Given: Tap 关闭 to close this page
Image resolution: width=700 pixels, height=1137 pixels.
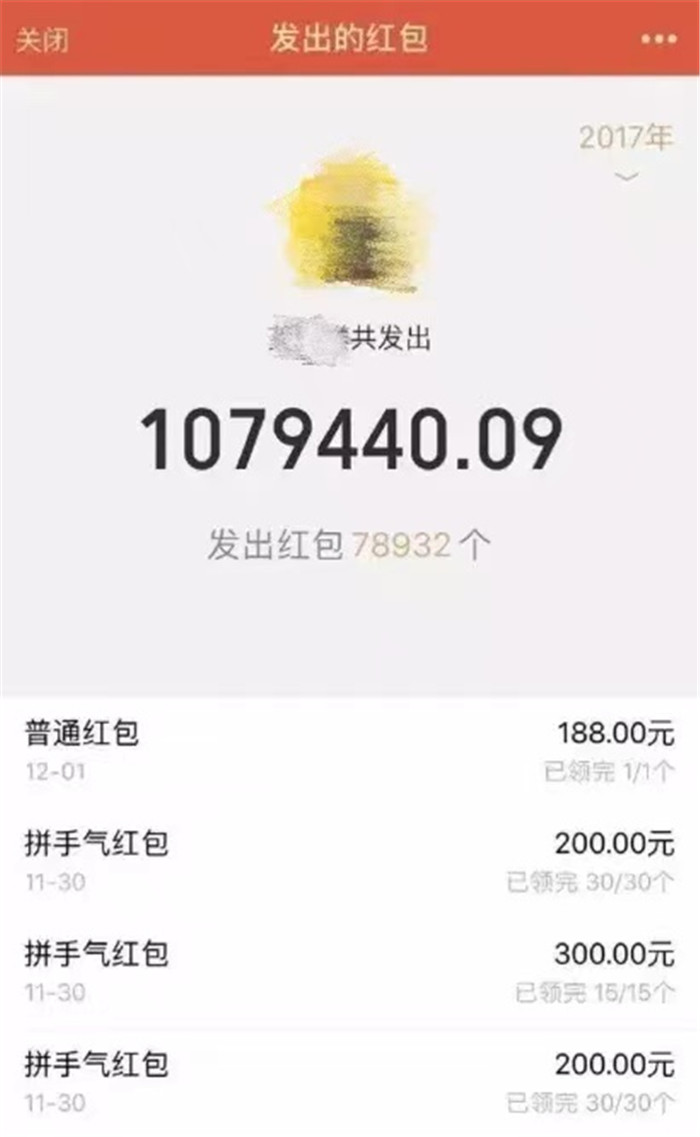Looking at the screenshot, I should (x=42, y=42).
